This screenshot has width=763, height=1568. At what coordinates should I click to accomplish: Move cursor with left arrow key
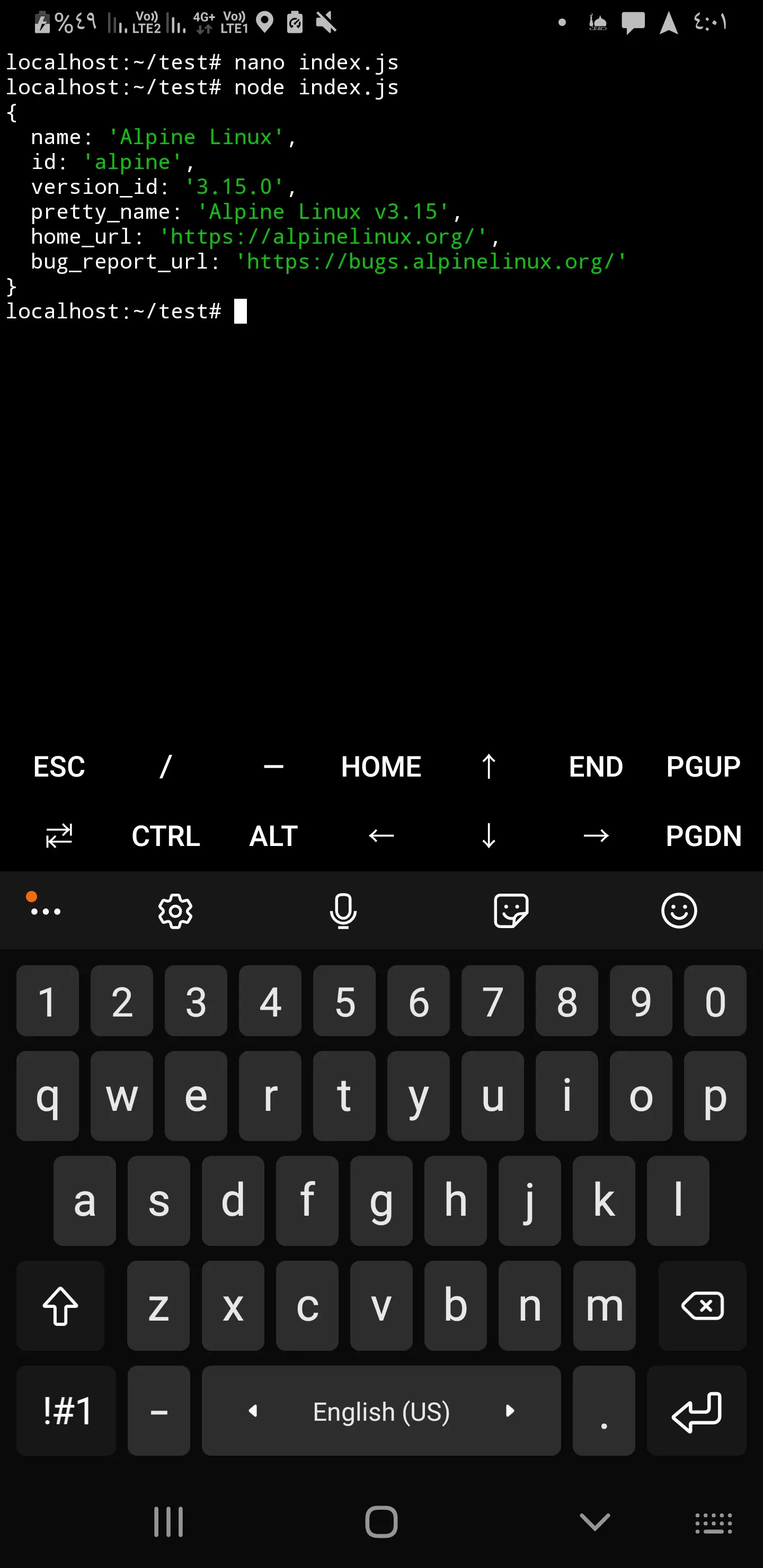(x=381, y=836)
